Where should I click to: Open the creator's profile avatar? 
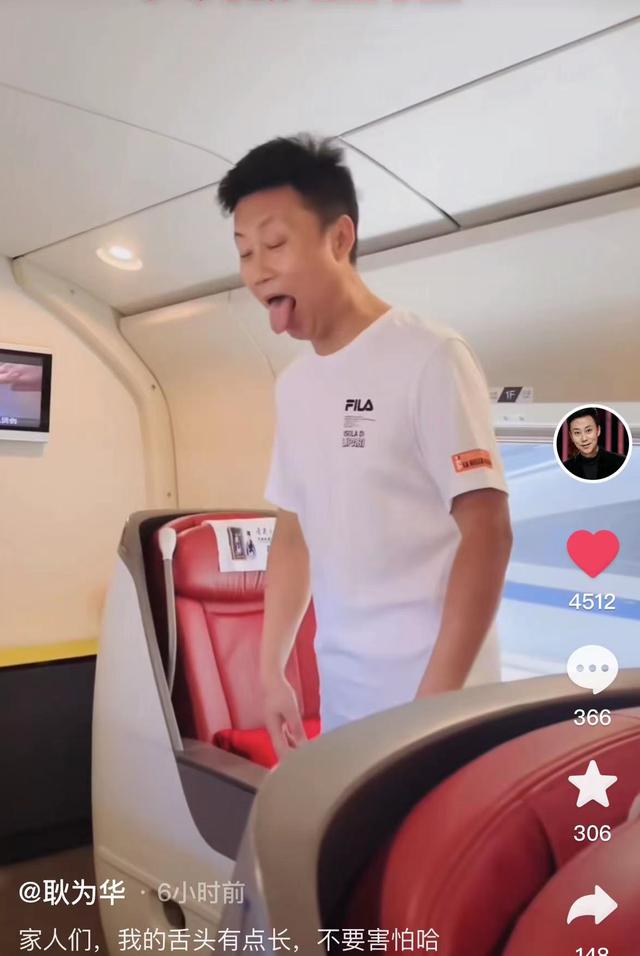click(x=592, y=444)
